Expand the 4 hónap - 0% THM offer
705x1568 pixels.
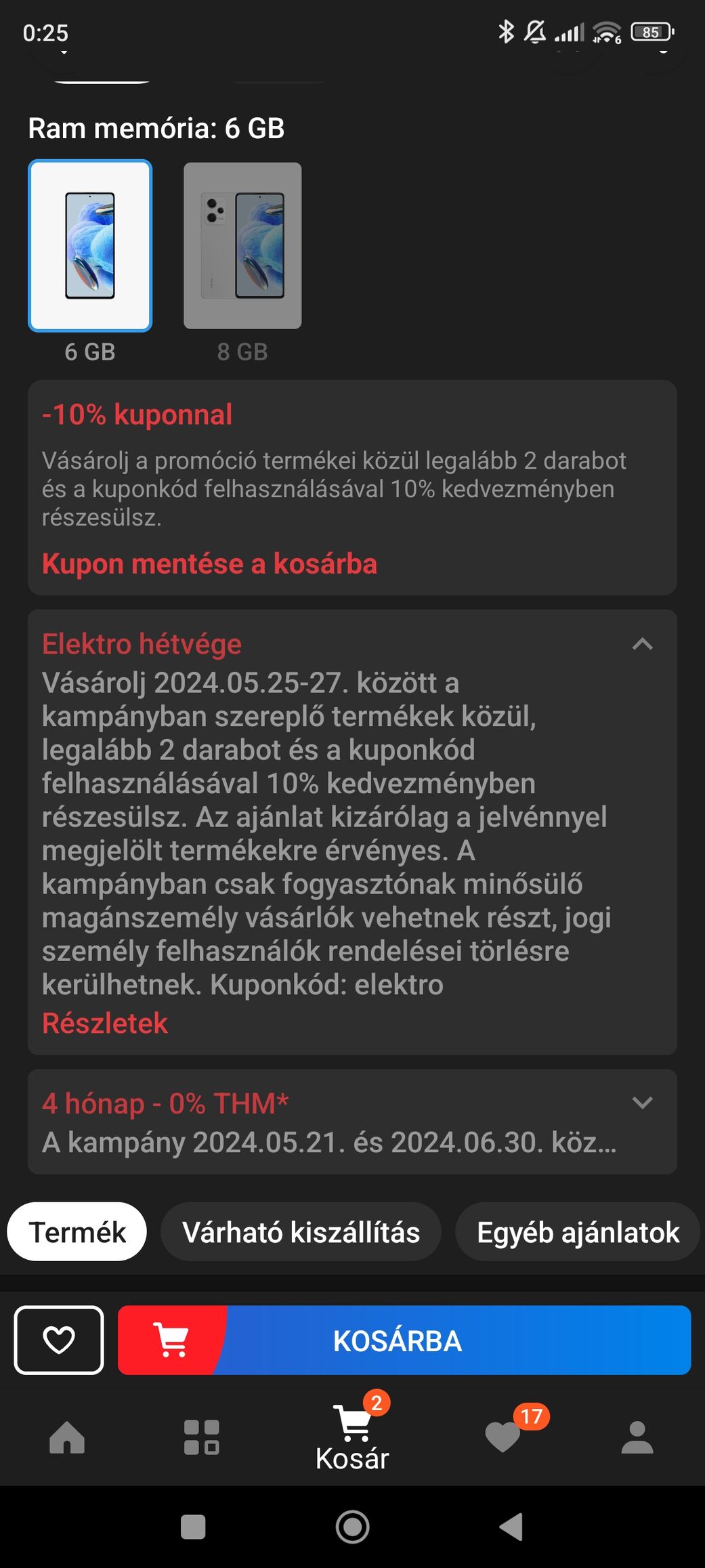click(x=642, y=1103)
